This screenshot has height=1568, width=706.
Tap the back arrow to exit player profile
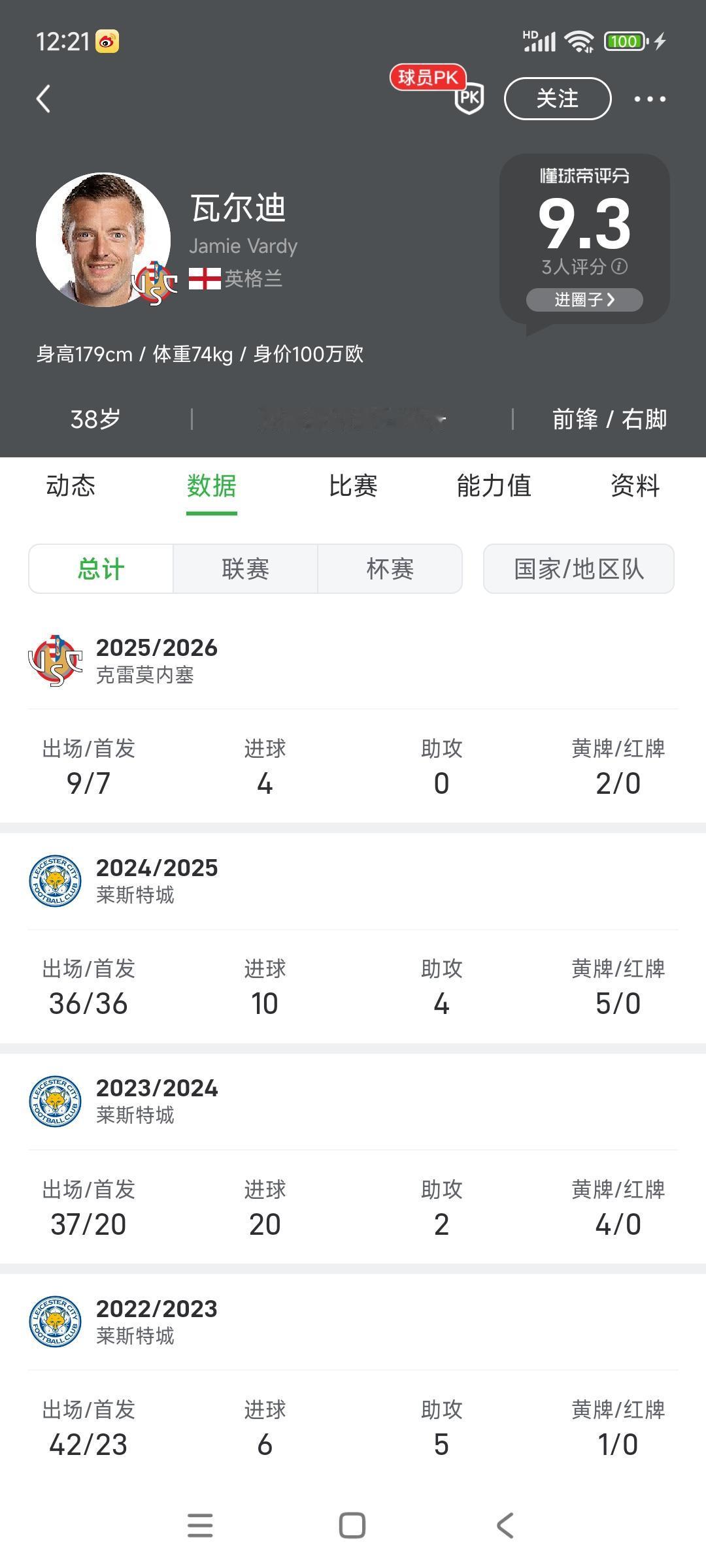click(x=44, y=98)
